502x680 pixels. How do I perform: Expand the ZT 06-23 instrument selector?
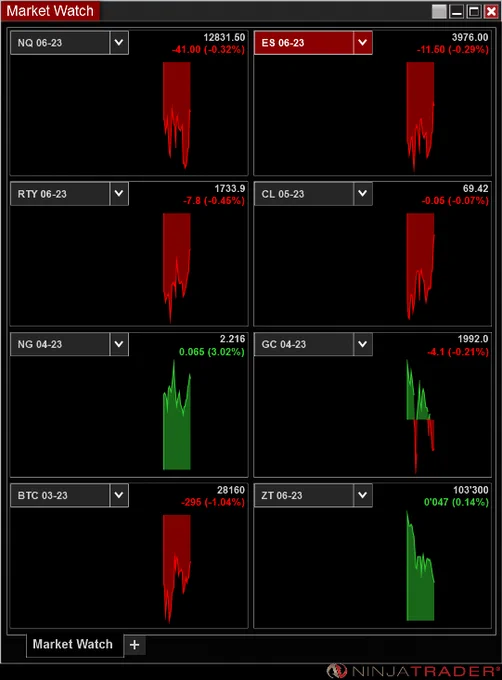coord(363,495)
